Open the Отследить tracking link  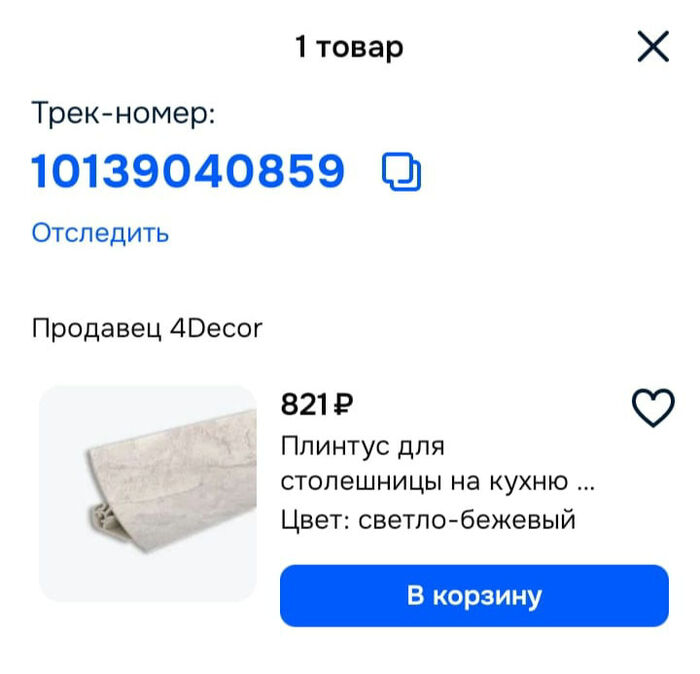(100, 233)
